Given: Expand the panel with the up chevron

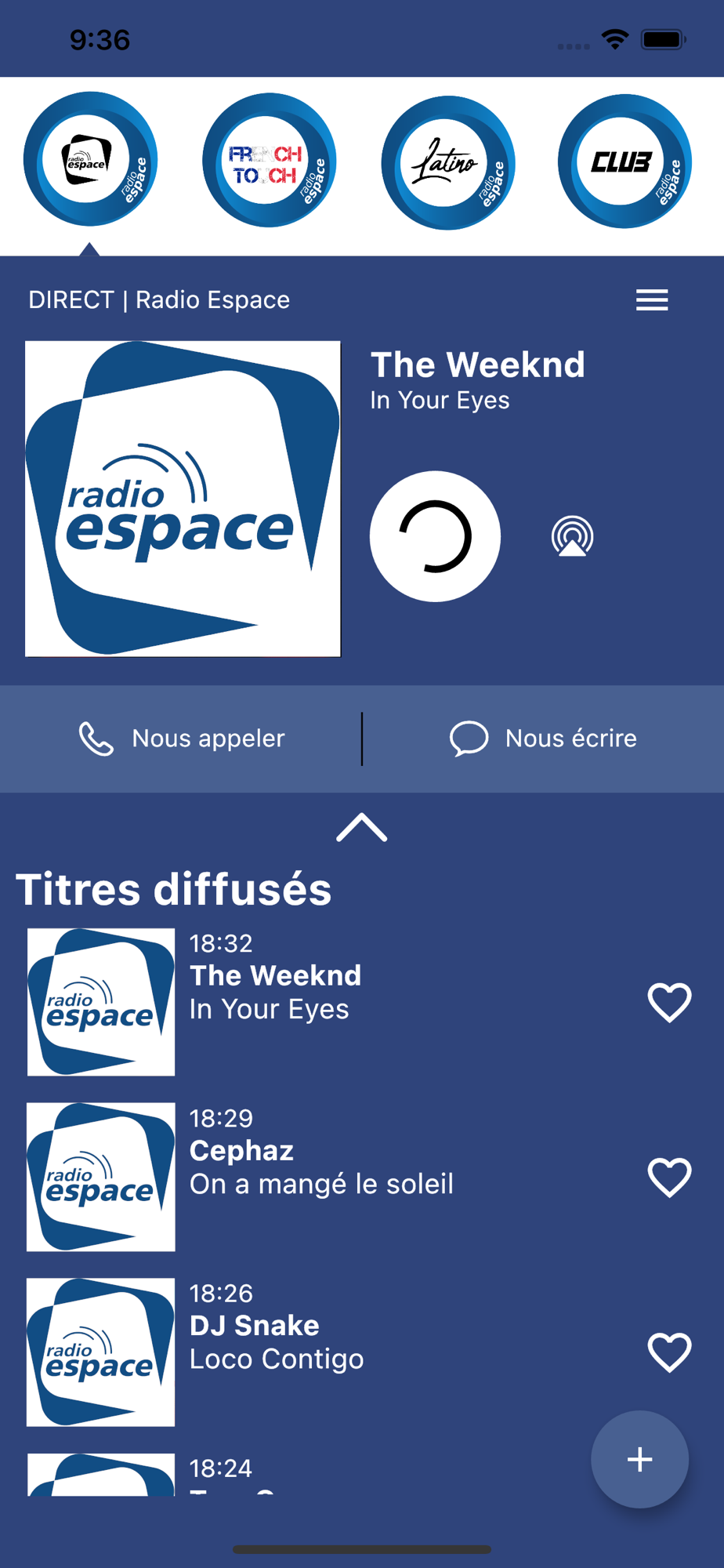Looking at the screenshot, I should tap(362, 828).
